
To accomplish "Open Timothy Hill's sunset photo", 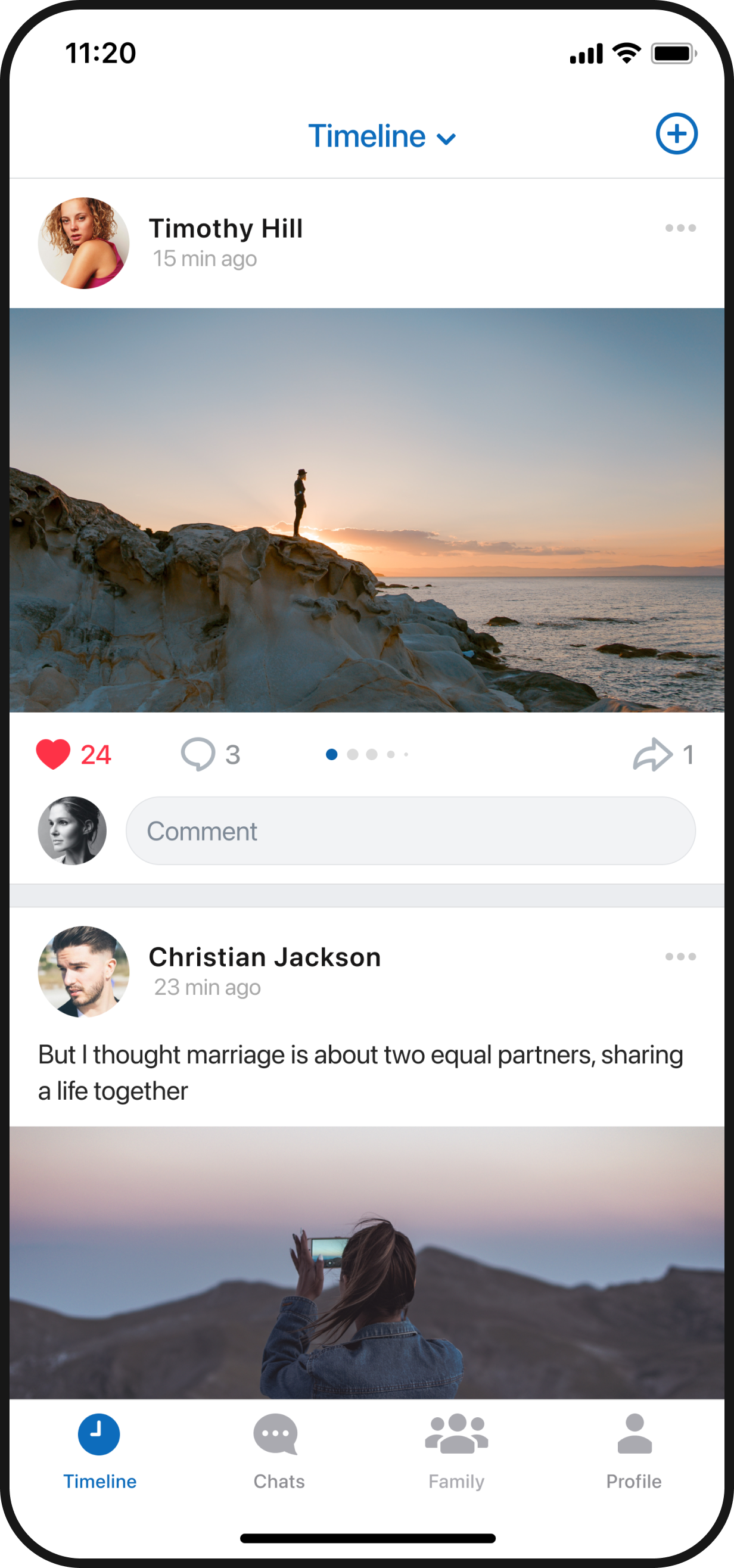I will (367, 510).
